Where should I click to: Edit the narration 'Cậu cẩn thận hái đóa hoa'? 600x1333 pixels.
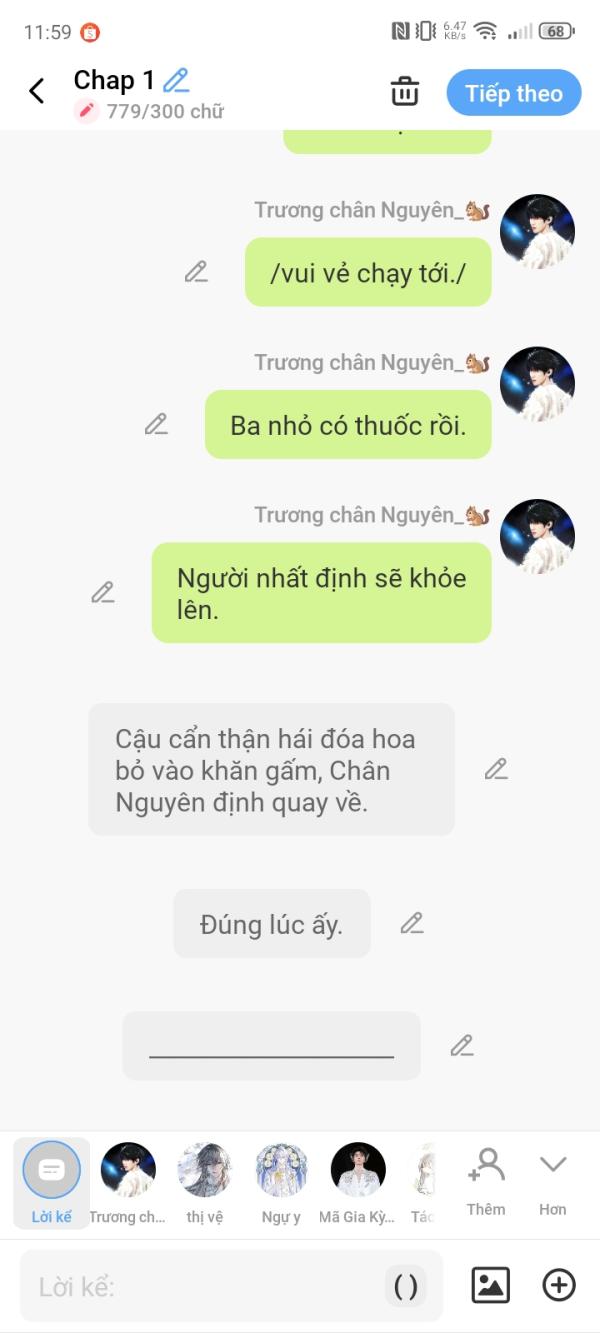coord(496,769)
